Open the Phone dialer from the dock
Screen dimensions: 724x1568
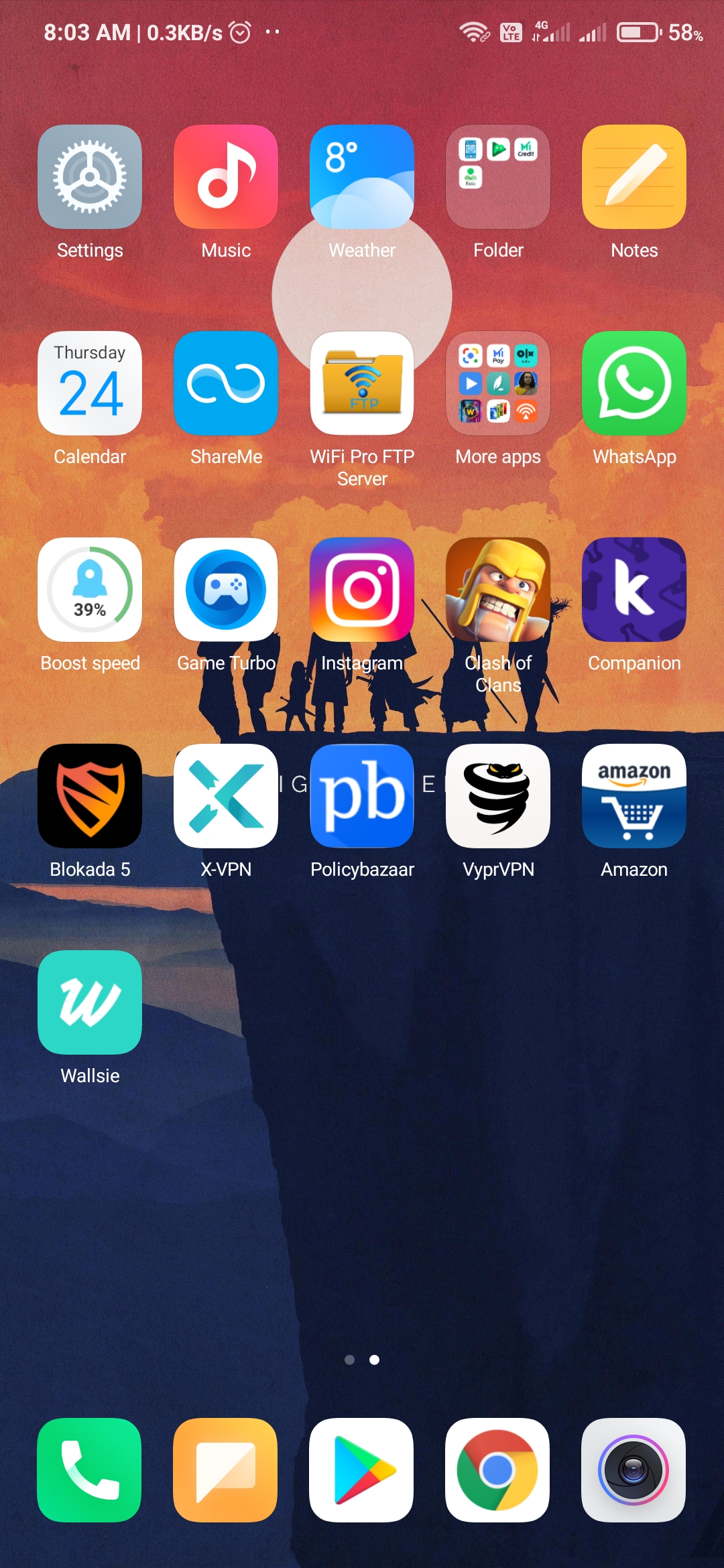coord(90,1470)
